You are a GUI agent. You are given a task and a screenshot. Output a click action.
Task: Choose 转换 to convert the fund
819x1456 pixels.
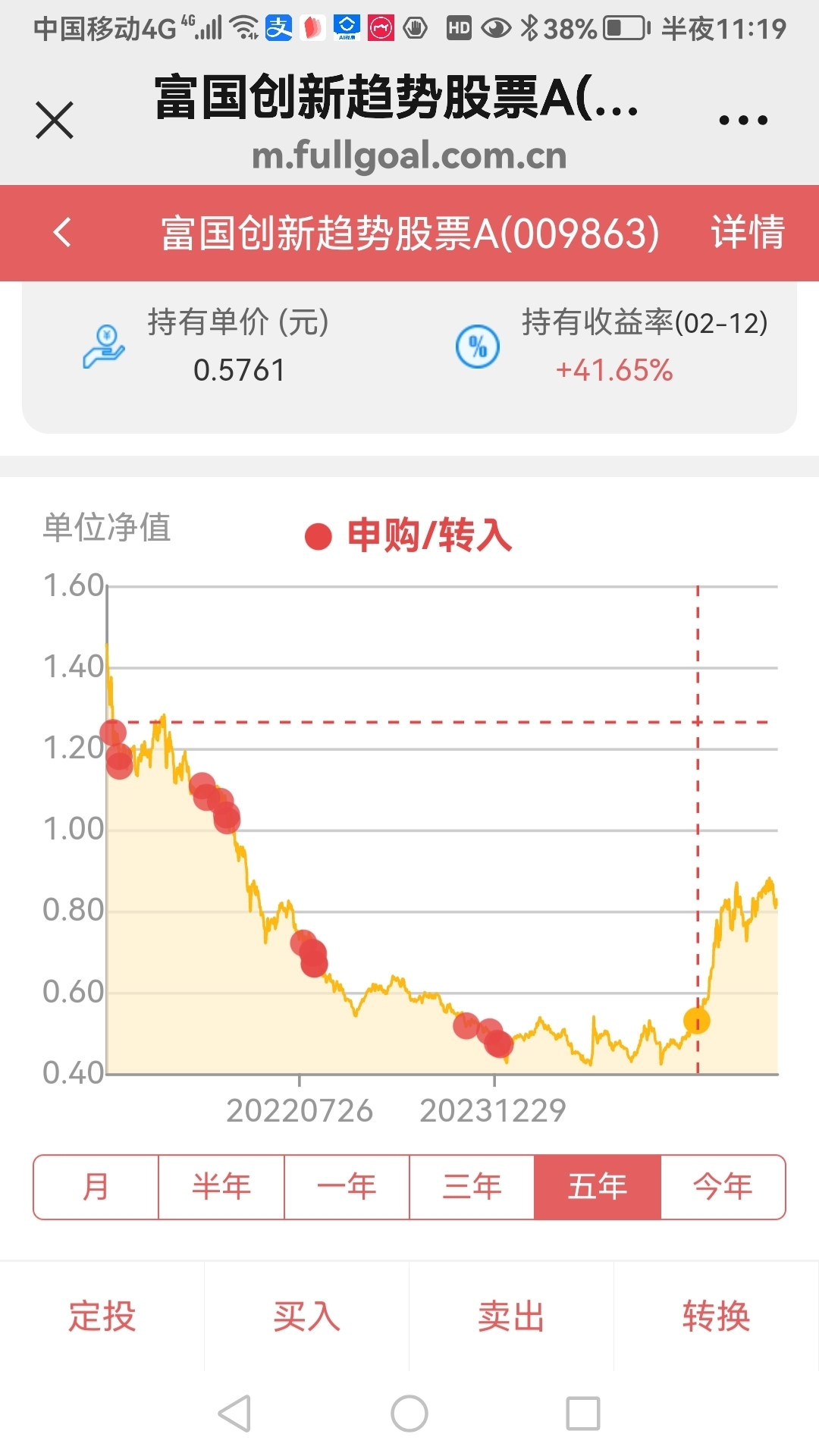(x=716, y=1316)
